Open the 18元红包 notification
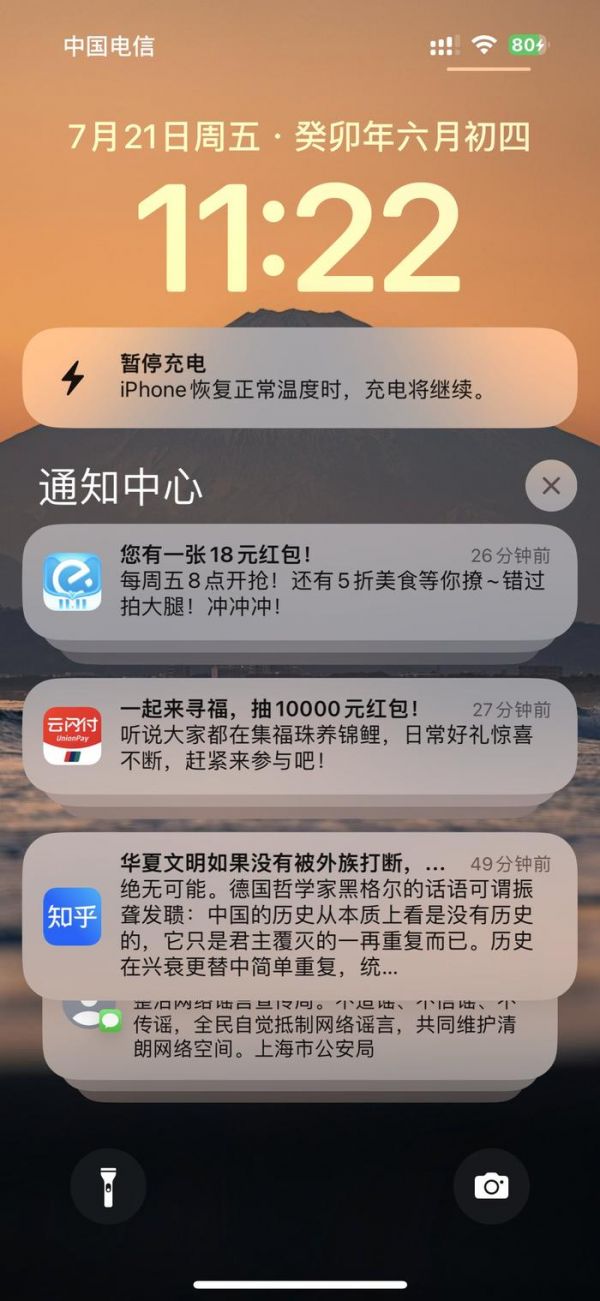Screen dimensions: 600x1301 coord(300,581)
